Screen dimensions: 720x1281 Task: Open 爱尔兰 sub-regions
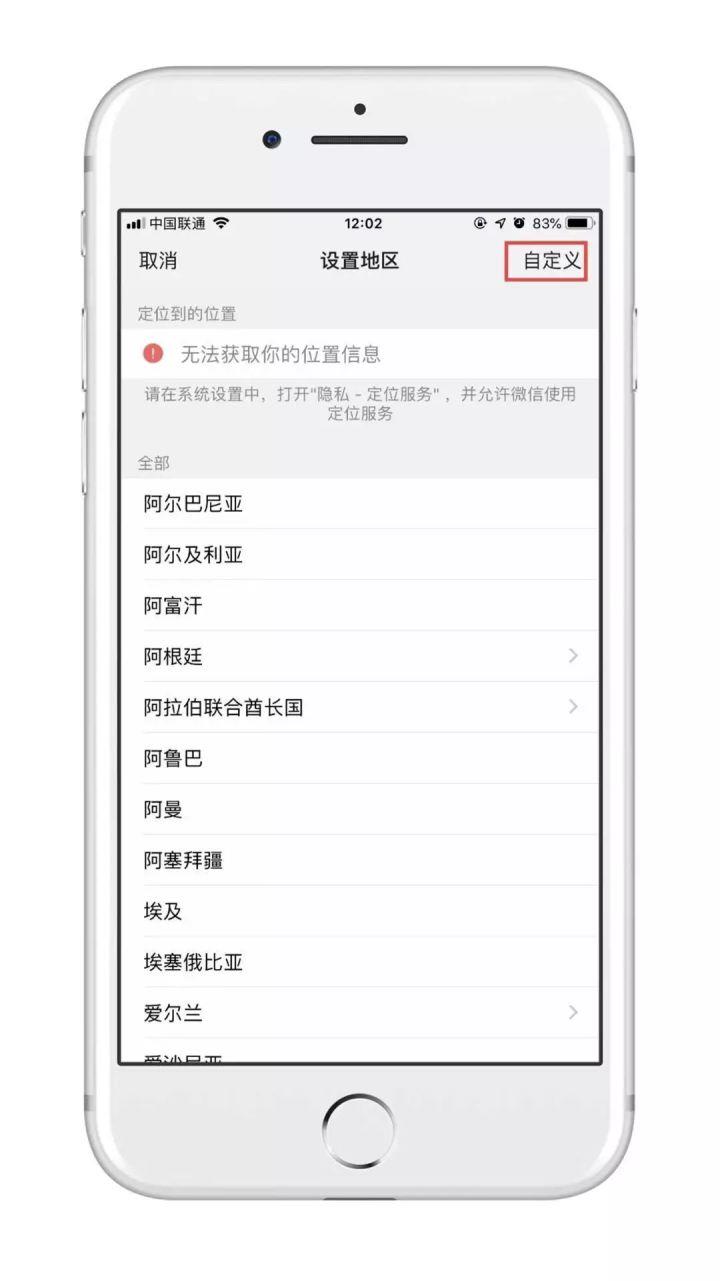pyautogui.click(x=360, y=1013)
